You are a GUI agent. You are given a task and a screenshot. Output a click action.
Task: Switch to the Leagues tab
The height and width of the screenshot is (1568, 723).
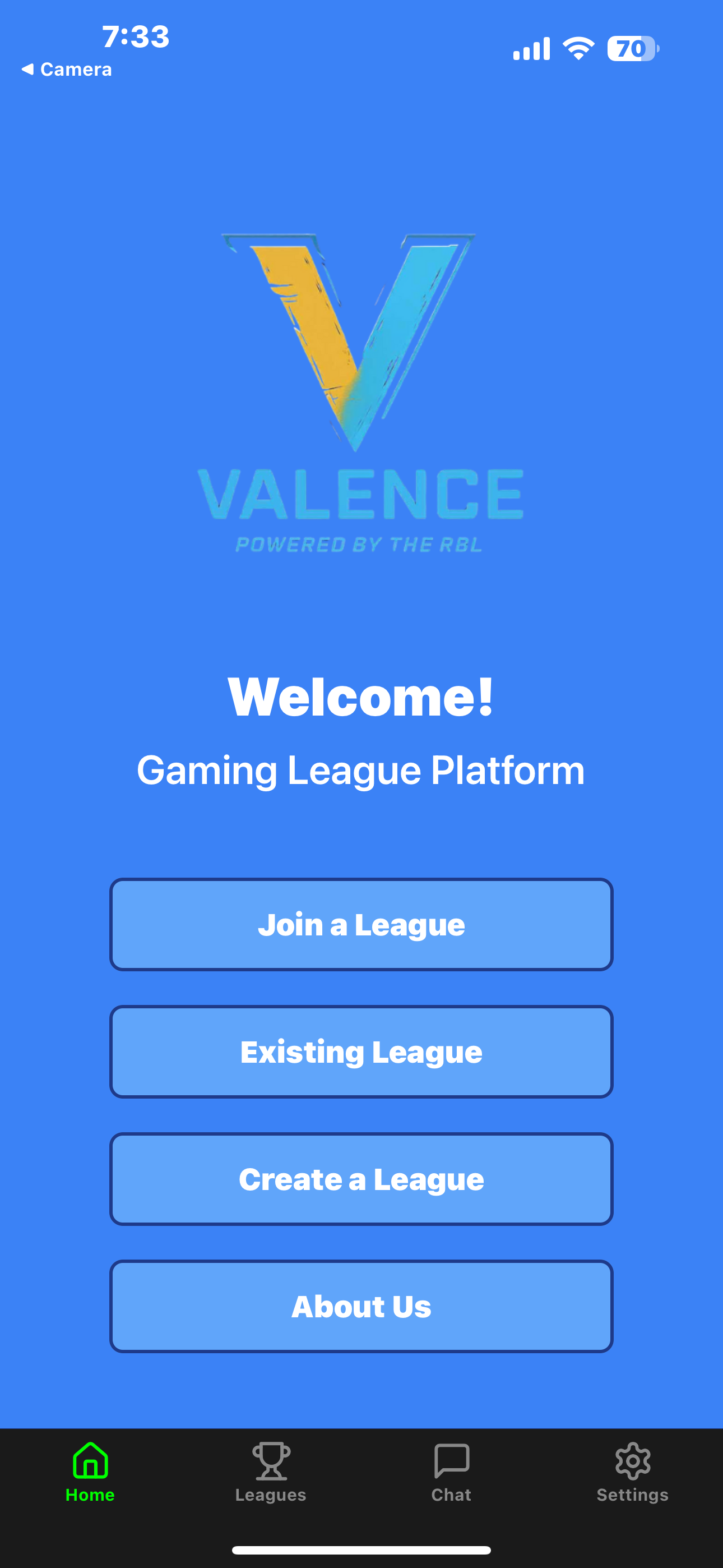tap(271, 1470)
